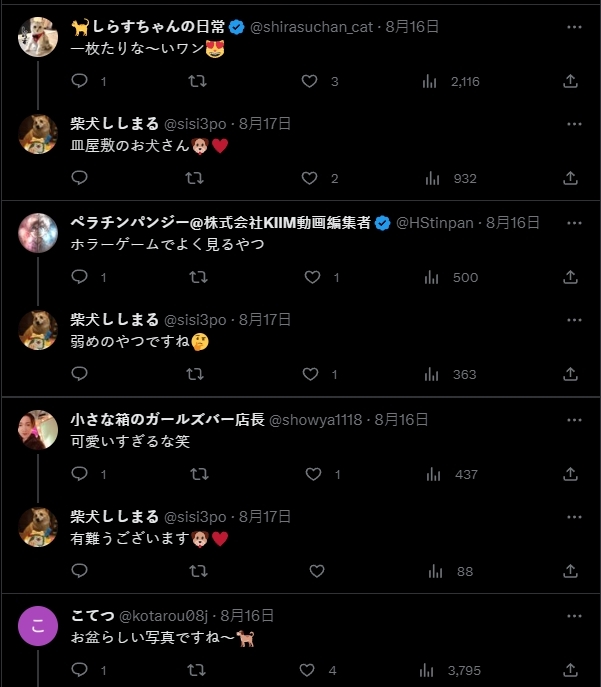This screenshot has height=687, width=601.
Task: Open more options on 弱めのやつですね reply
Action: 573,319
